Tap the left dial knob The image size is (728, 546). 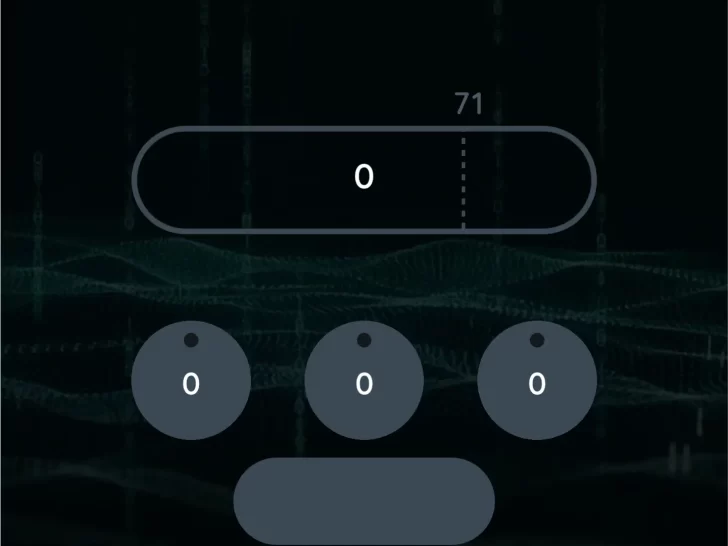click(x=191, y=381)
